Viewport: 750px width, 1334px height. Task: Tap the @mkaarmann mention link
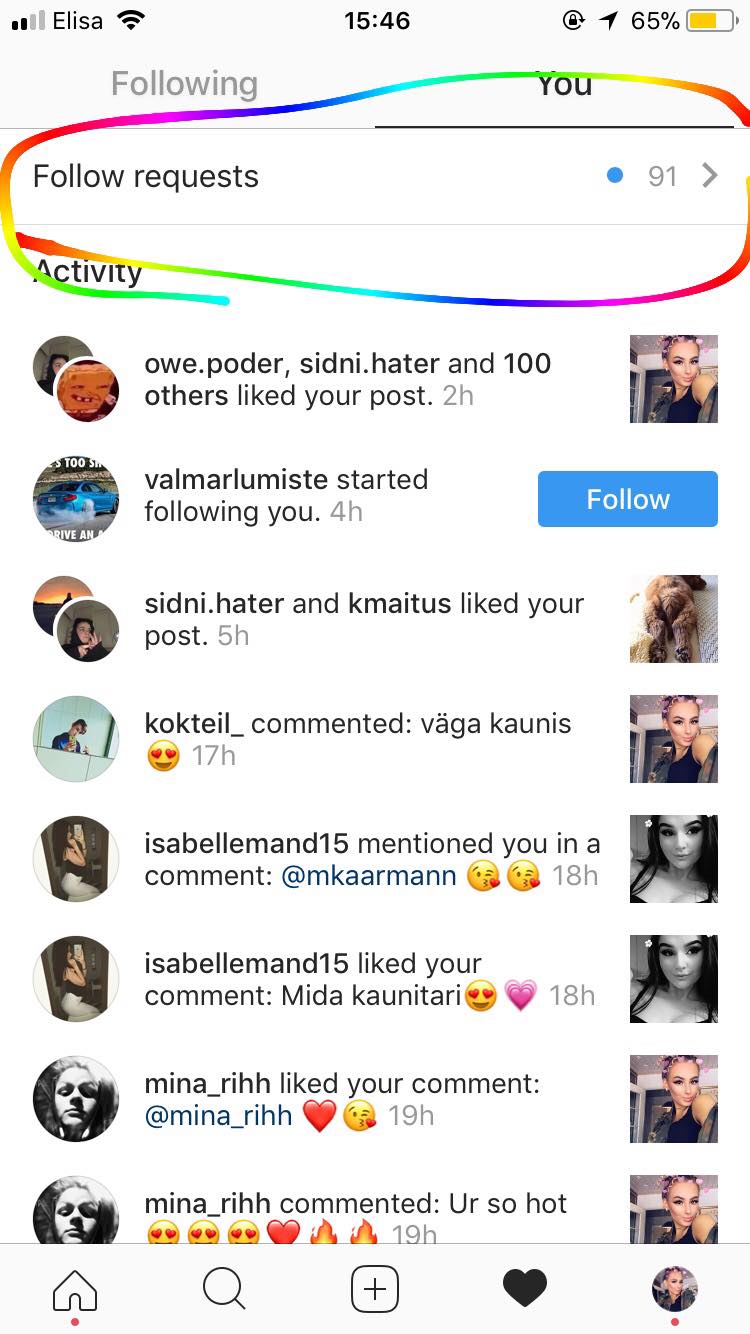coord(369,876)
